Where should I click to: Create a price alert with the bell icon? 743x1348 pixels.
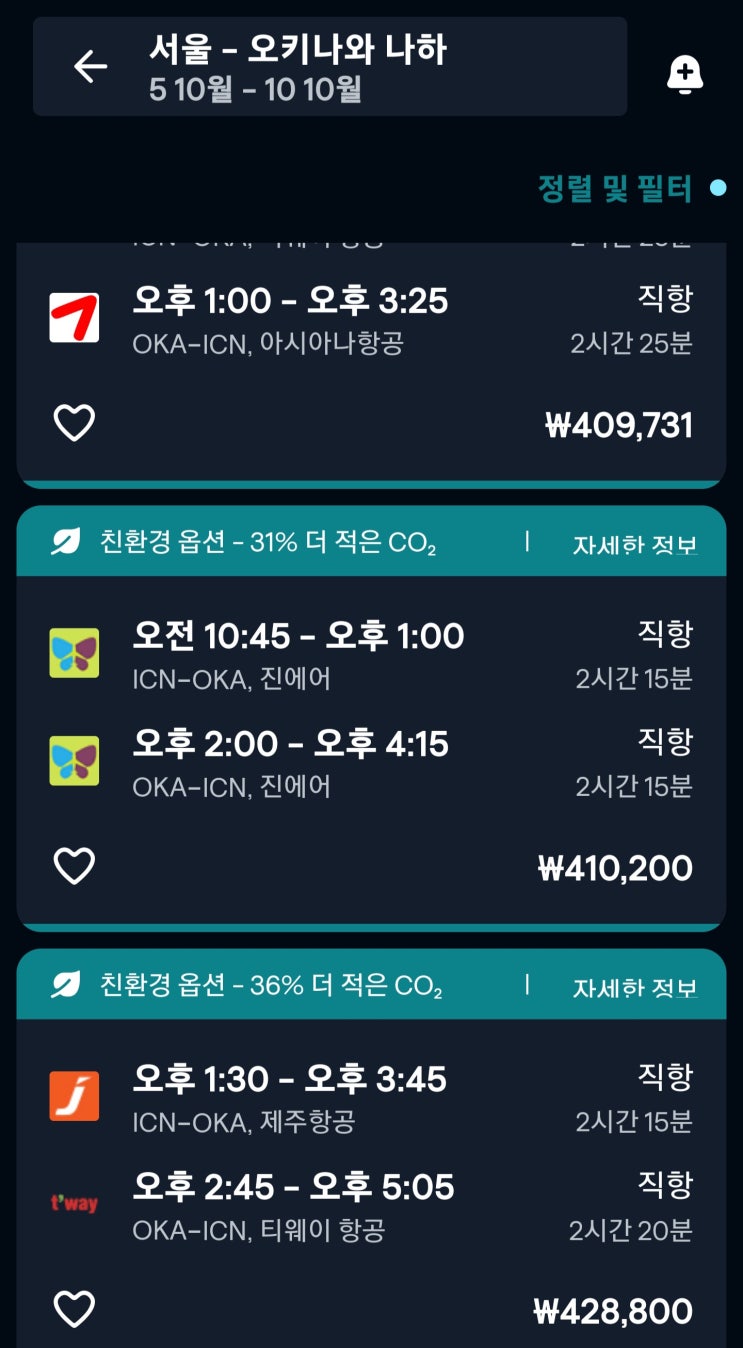[685, 75]
